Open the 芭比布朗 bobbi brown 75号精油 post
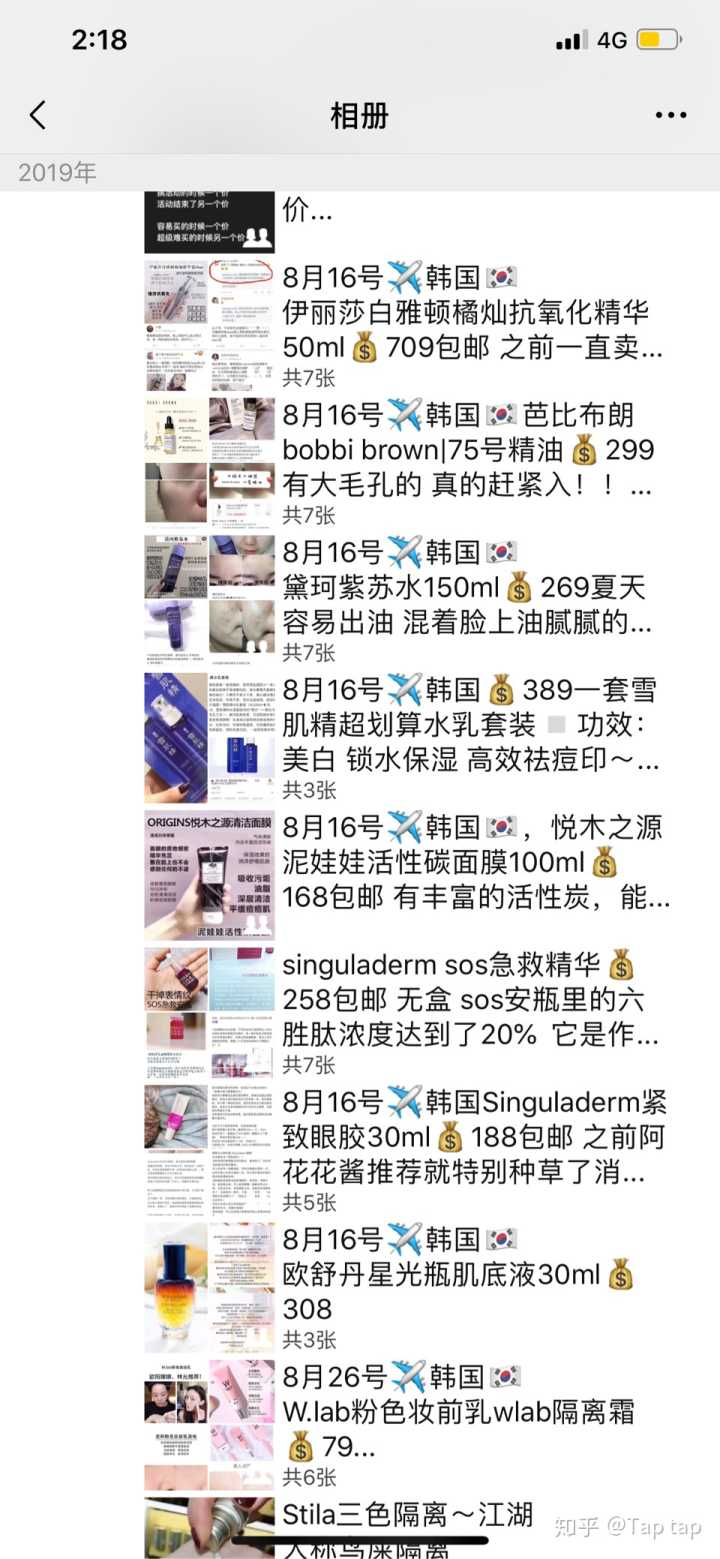The width and height of the screenshot is (720, 1559). click(x=470, y=450)
